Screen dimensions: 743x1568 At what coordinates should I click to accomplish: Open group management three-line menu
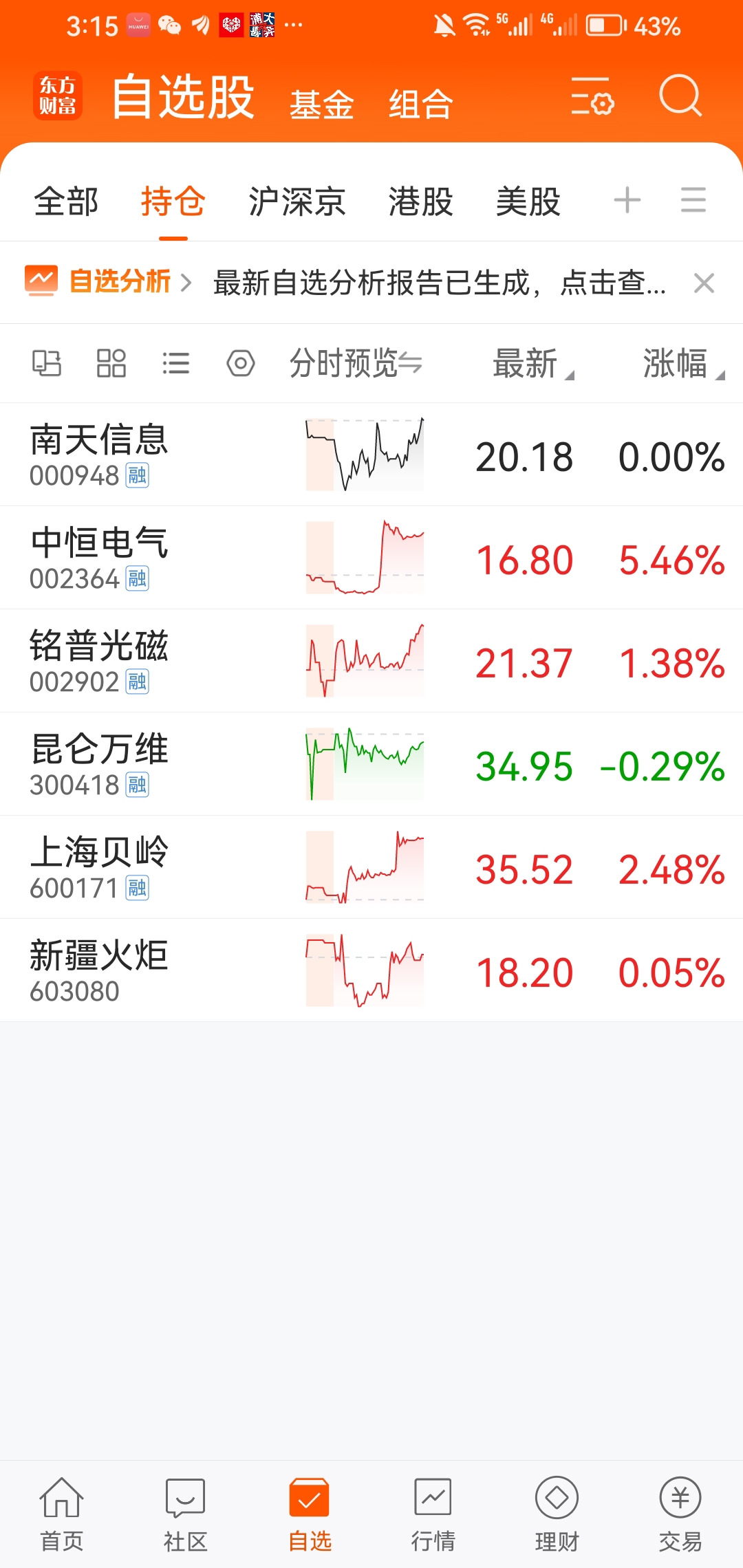tap(693, 200)
